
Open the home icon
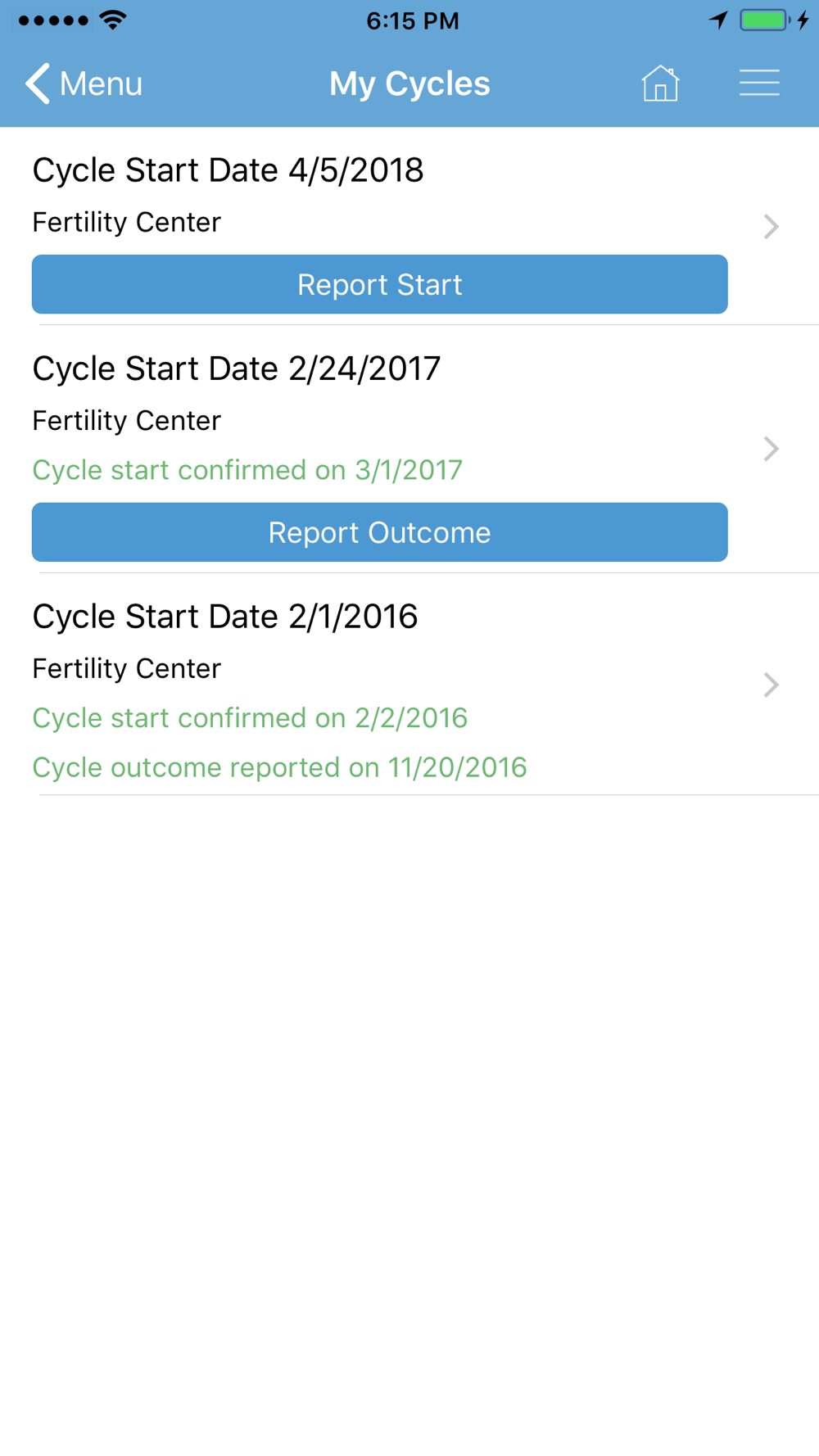[660, 84]
